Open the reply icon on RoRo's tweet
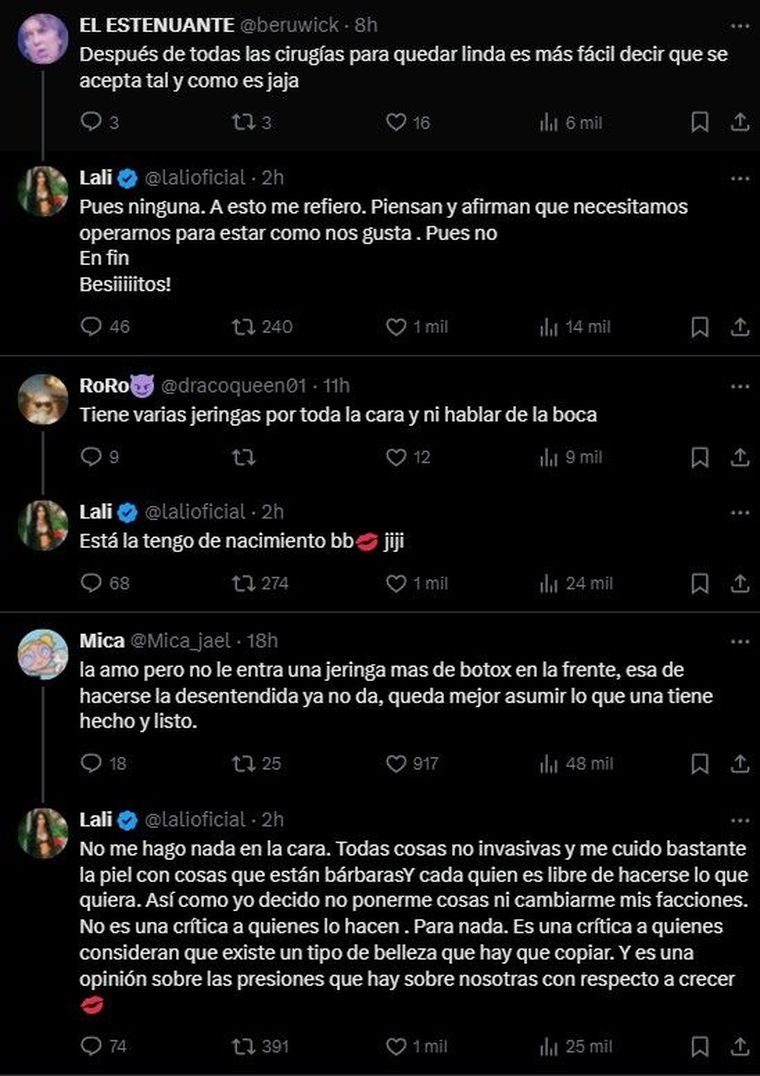The height and width of the screenshot is (1076, 760). 93,458
